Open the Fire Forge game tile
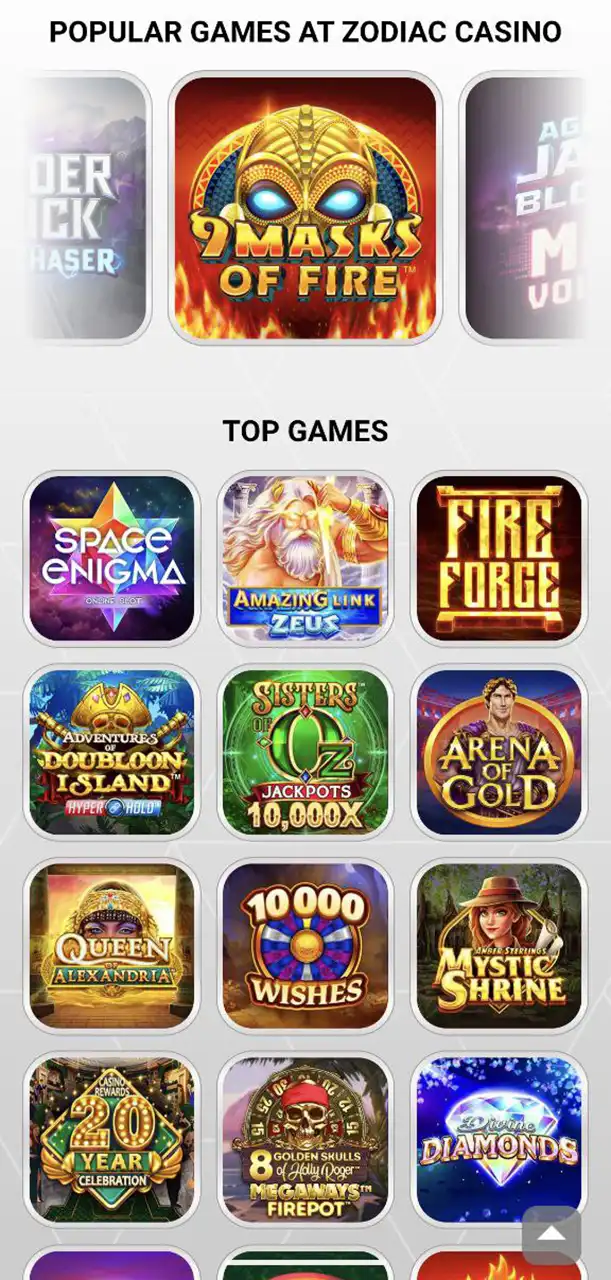The height and width of the screenshot is (1280, 611). (499, 558)
